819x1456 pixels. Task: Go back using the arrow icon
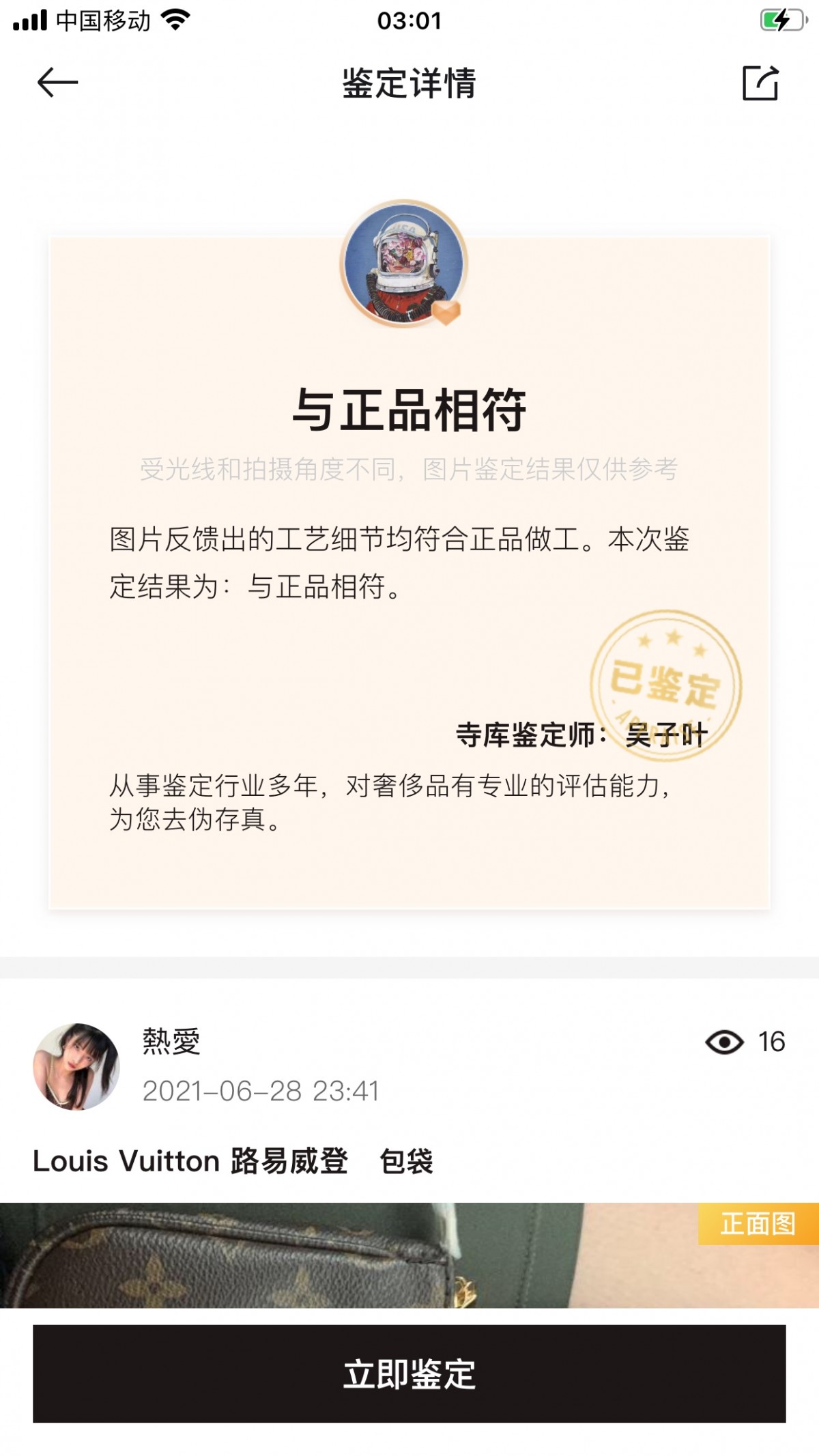coord(57,83)
